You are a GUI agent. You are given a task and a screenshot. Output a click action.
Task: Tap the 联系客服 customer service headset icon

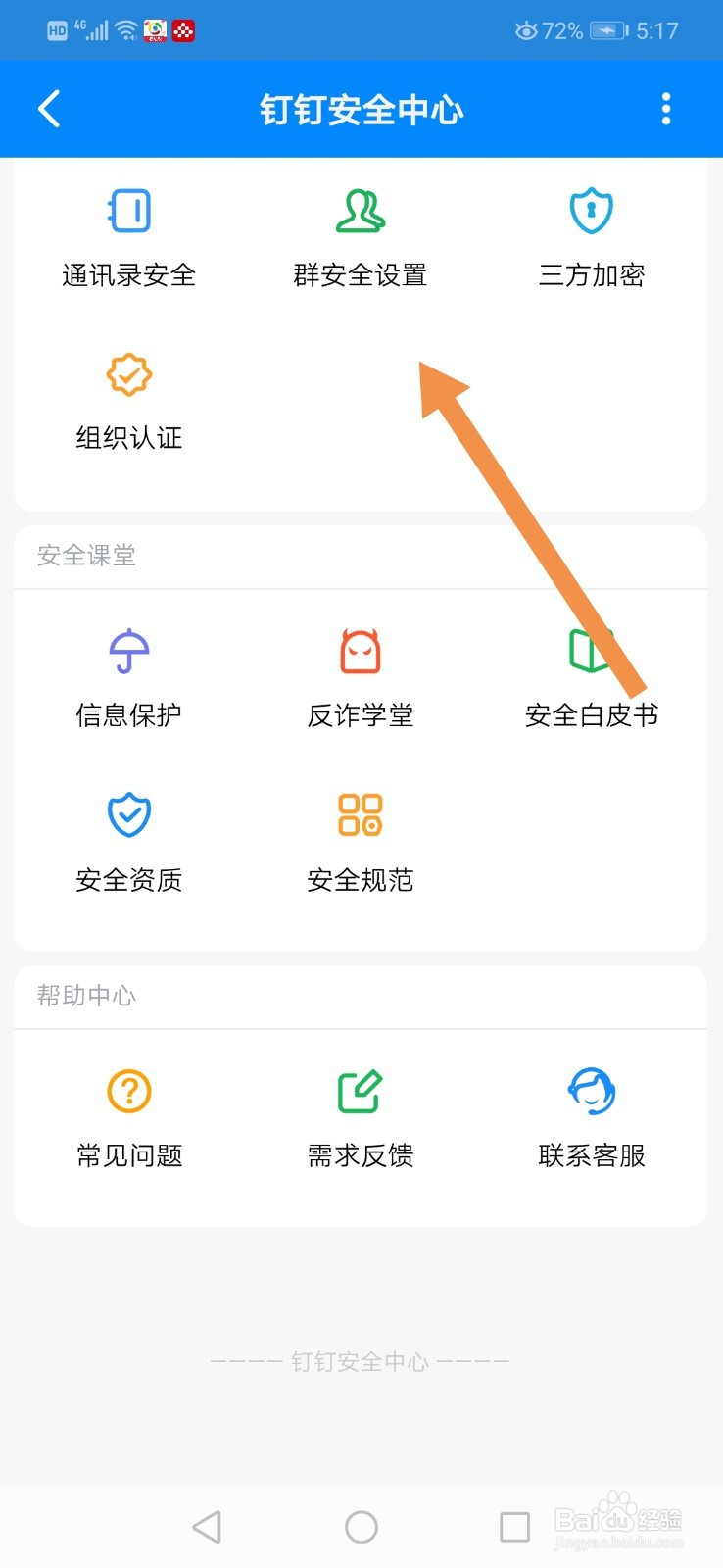590,1090
